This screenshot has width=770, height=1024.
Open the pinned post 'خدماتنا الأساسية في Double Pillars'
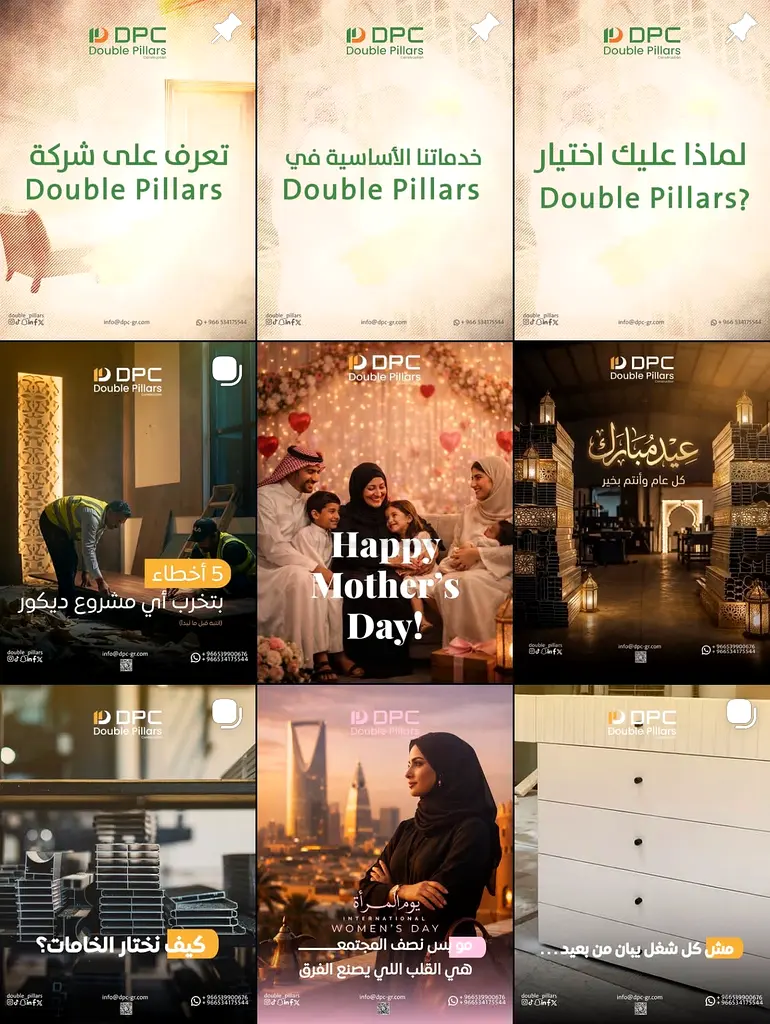pyautogui.click(x=384, y=170)
